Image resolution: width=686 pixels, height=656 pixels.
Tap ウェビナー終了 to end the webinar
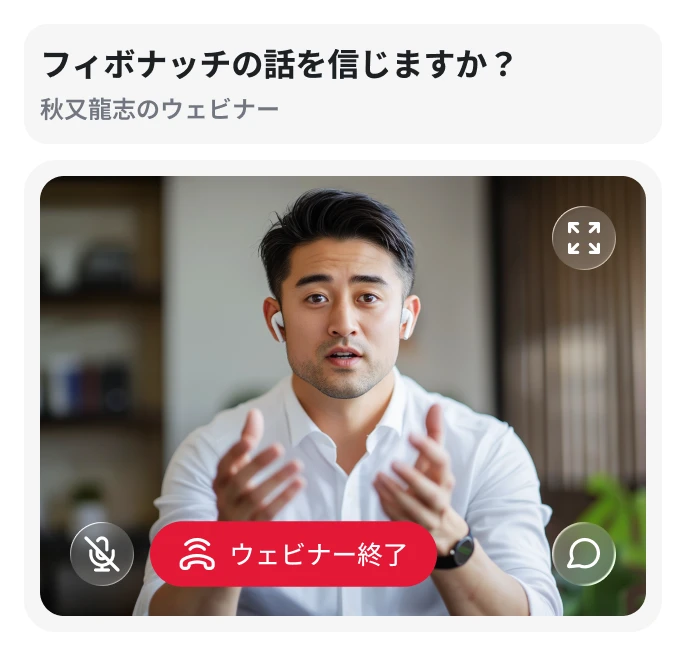[293, 554]
